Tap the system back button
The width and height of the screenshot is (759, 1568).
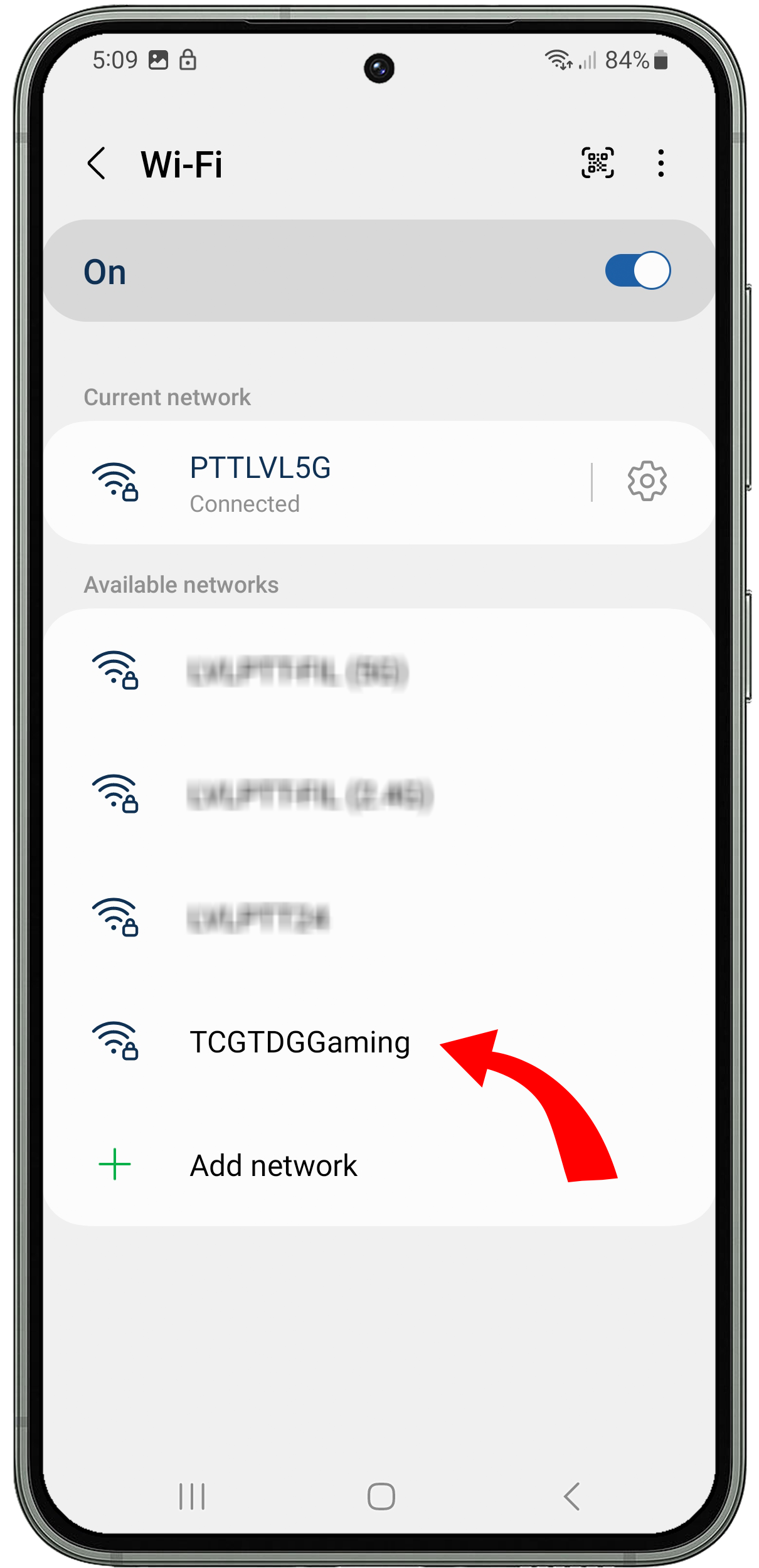click(x=571, y=1496)
